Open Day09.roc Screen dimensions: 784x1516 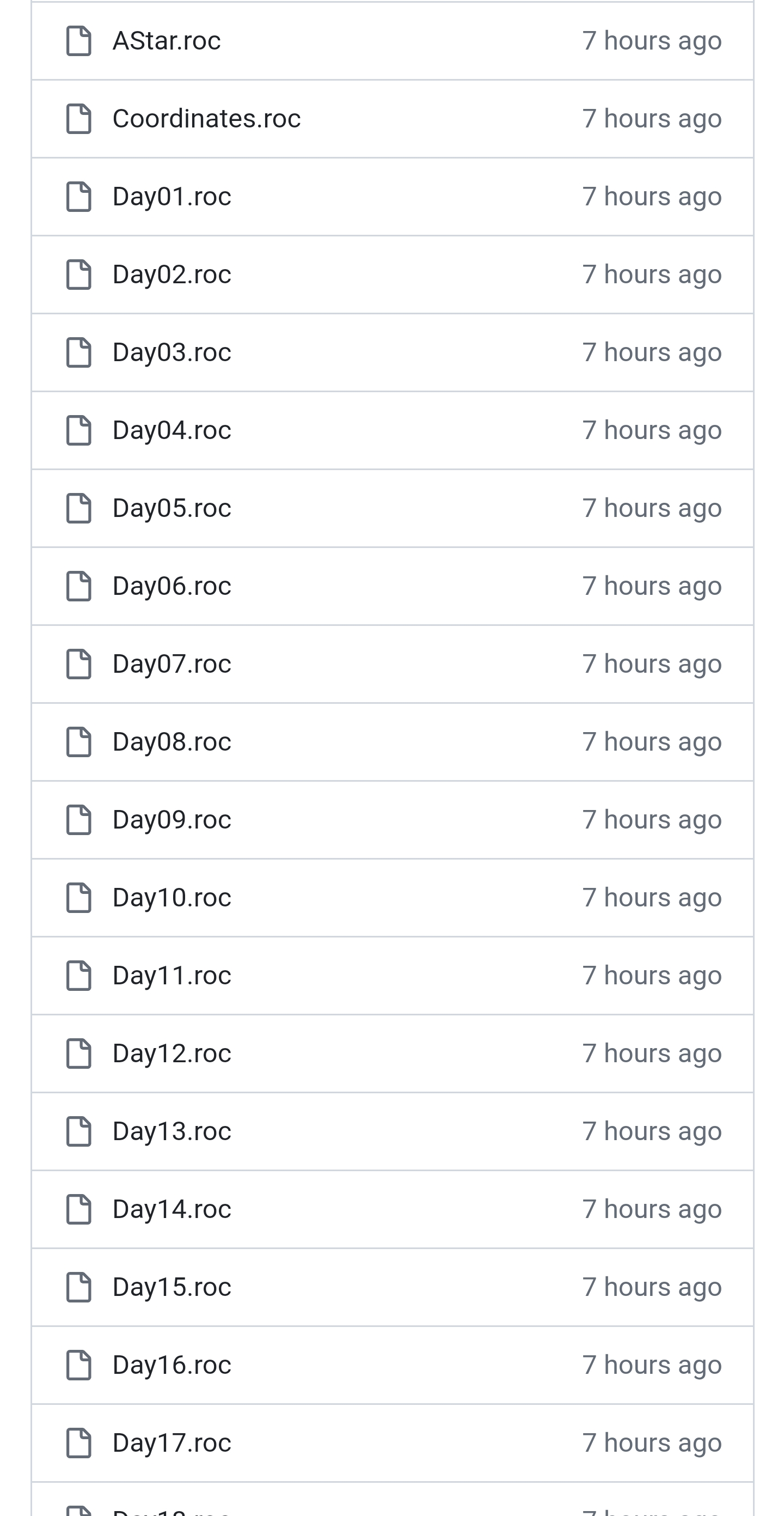tap(171, 820)
